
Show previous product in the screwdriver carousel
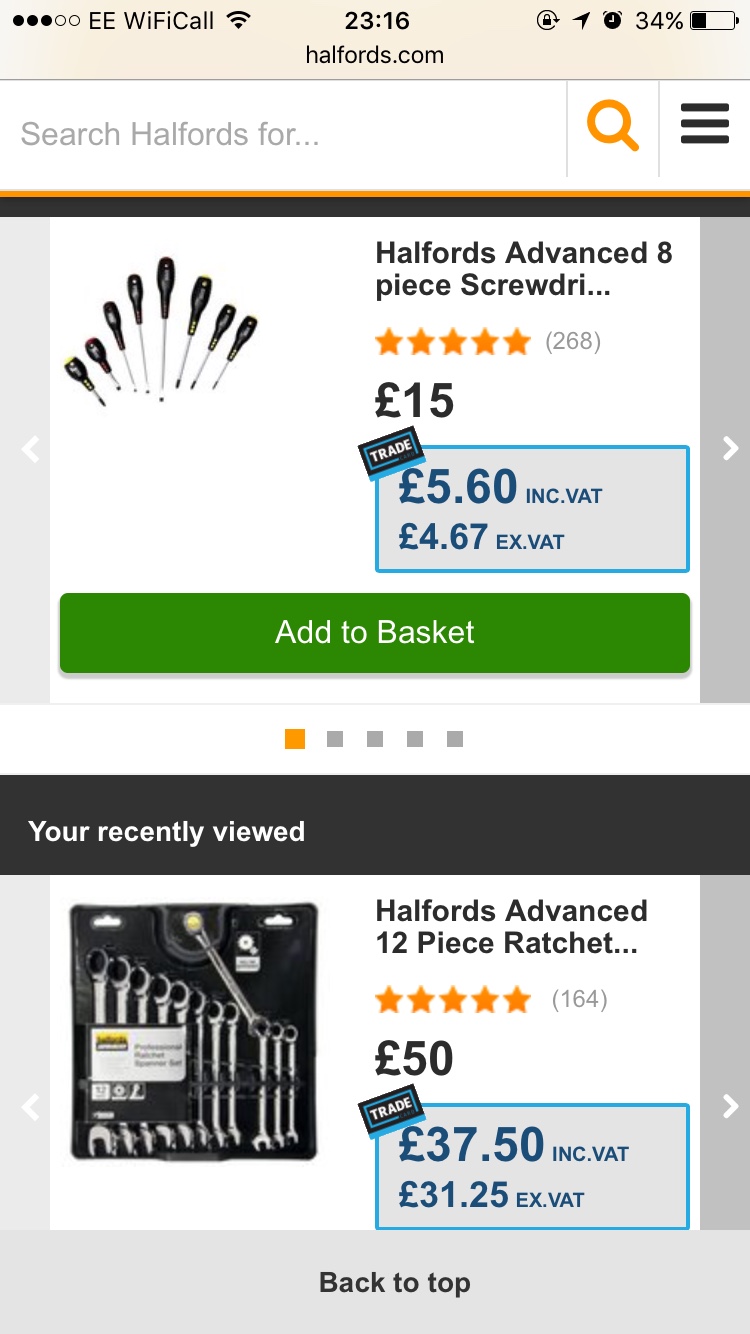click(x=30, y=449)
